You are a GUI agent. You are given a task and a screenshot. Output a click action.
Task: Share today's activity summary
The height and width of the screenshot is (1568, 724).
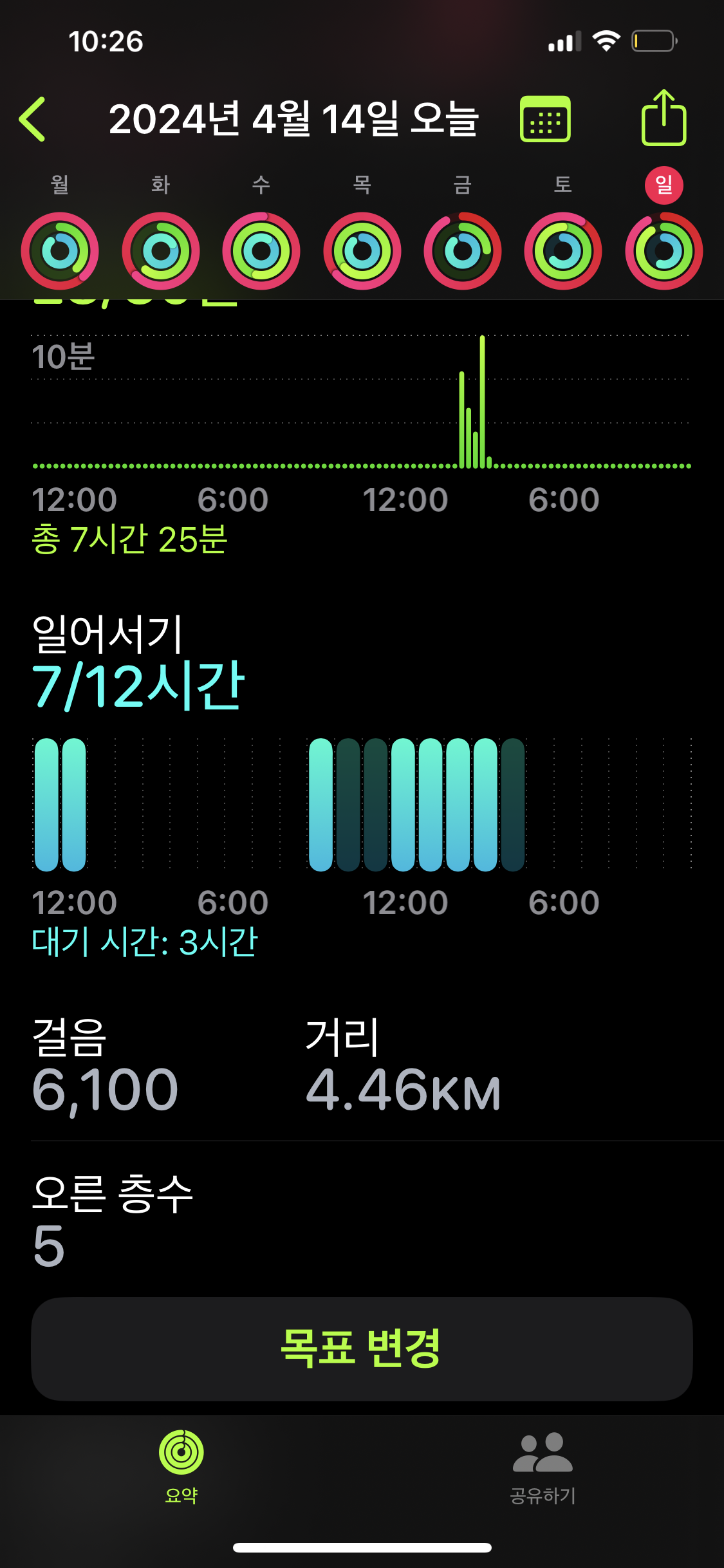click(664, 119)
